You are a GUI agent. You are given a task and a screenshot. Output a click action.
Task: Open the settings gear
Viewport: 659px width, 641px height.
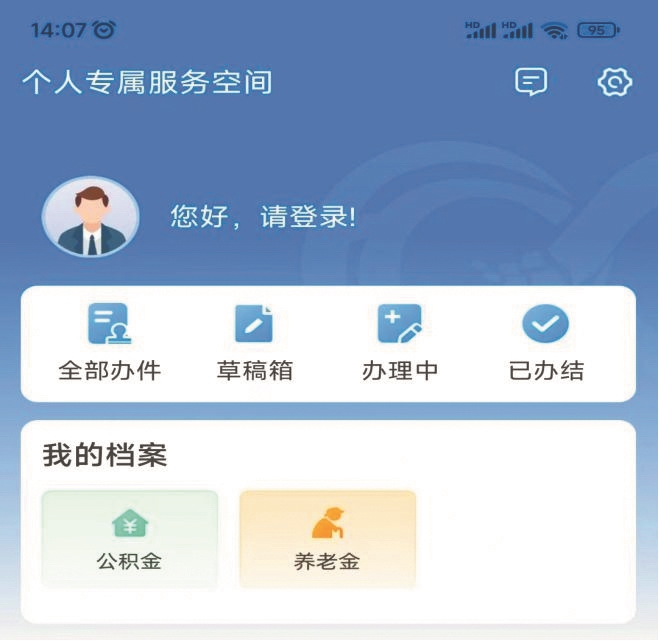point(614,81)
